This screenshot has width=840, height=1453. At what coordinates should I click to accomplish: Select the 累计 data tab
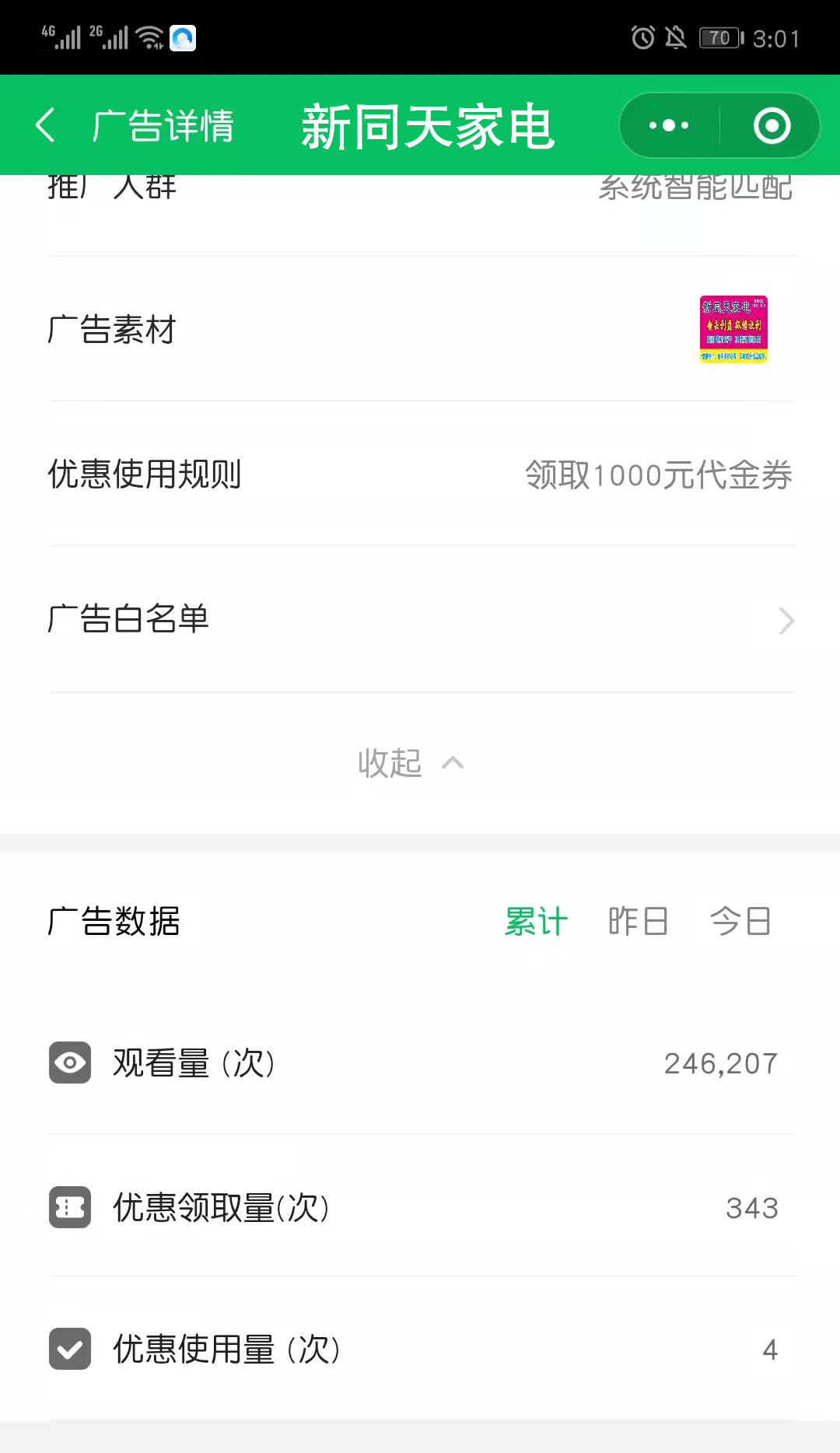(x=536, y=922)
